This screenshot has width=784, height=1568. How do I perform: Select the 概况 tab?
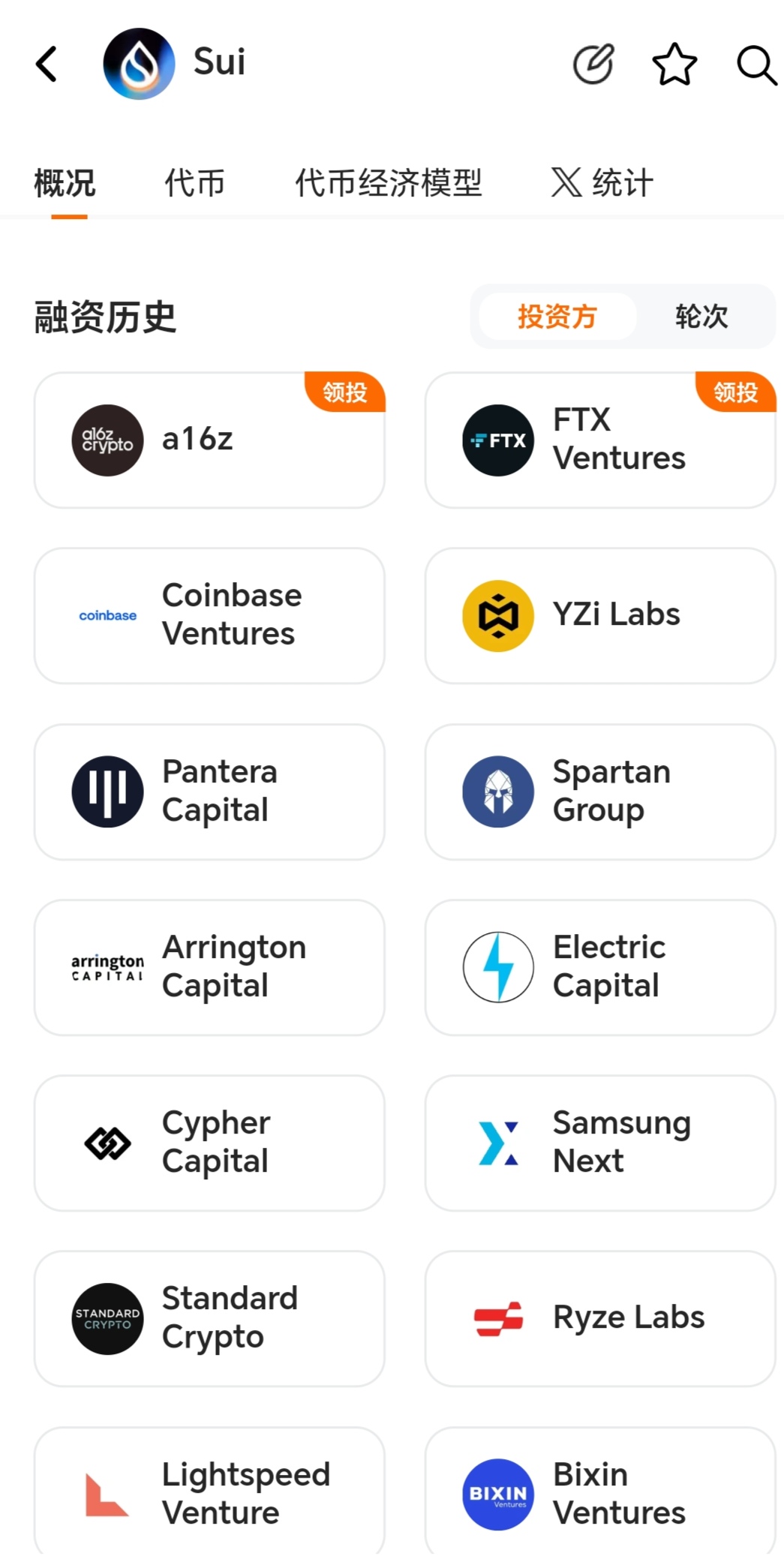click(x=65, y=182)
